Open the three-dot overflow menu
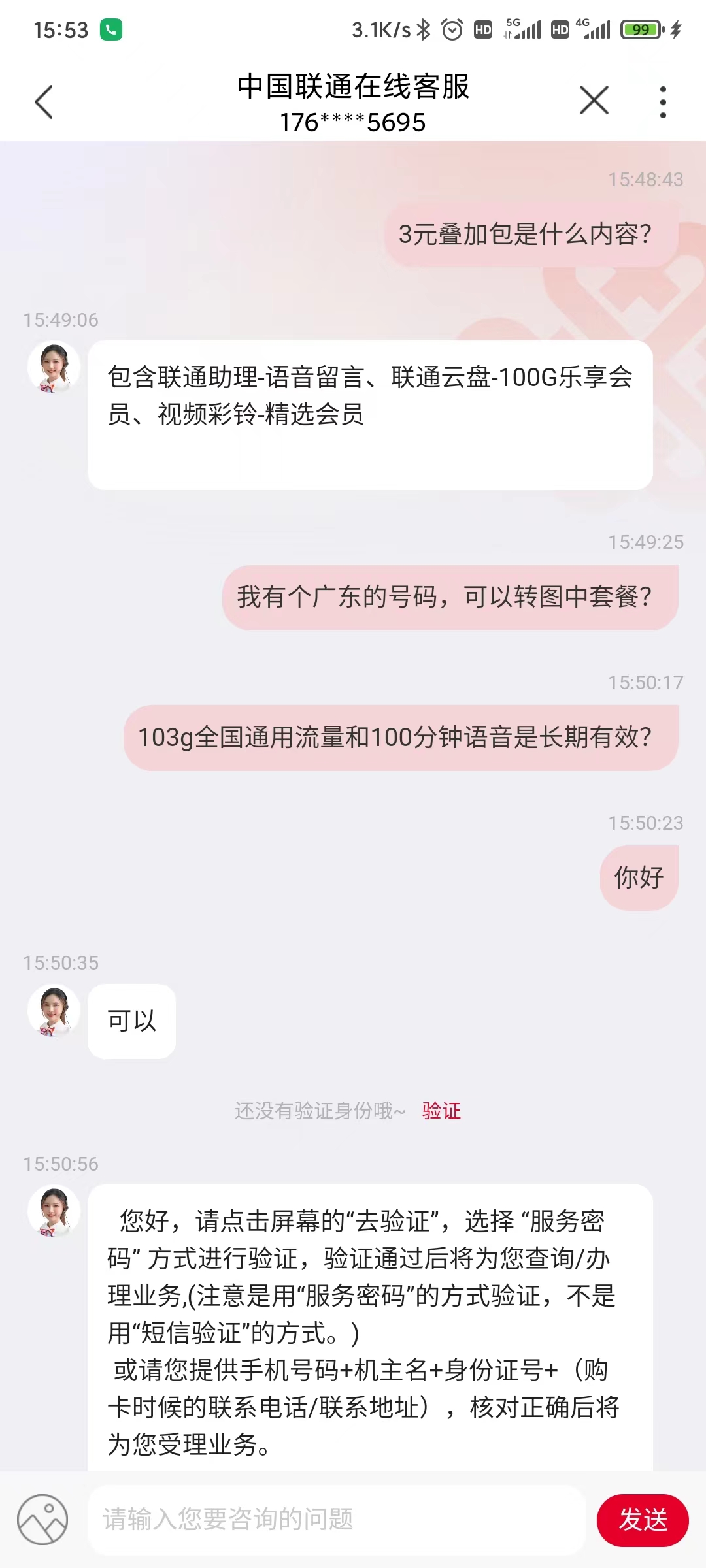Screen dimensions: 706x1568 click(663, 102)
